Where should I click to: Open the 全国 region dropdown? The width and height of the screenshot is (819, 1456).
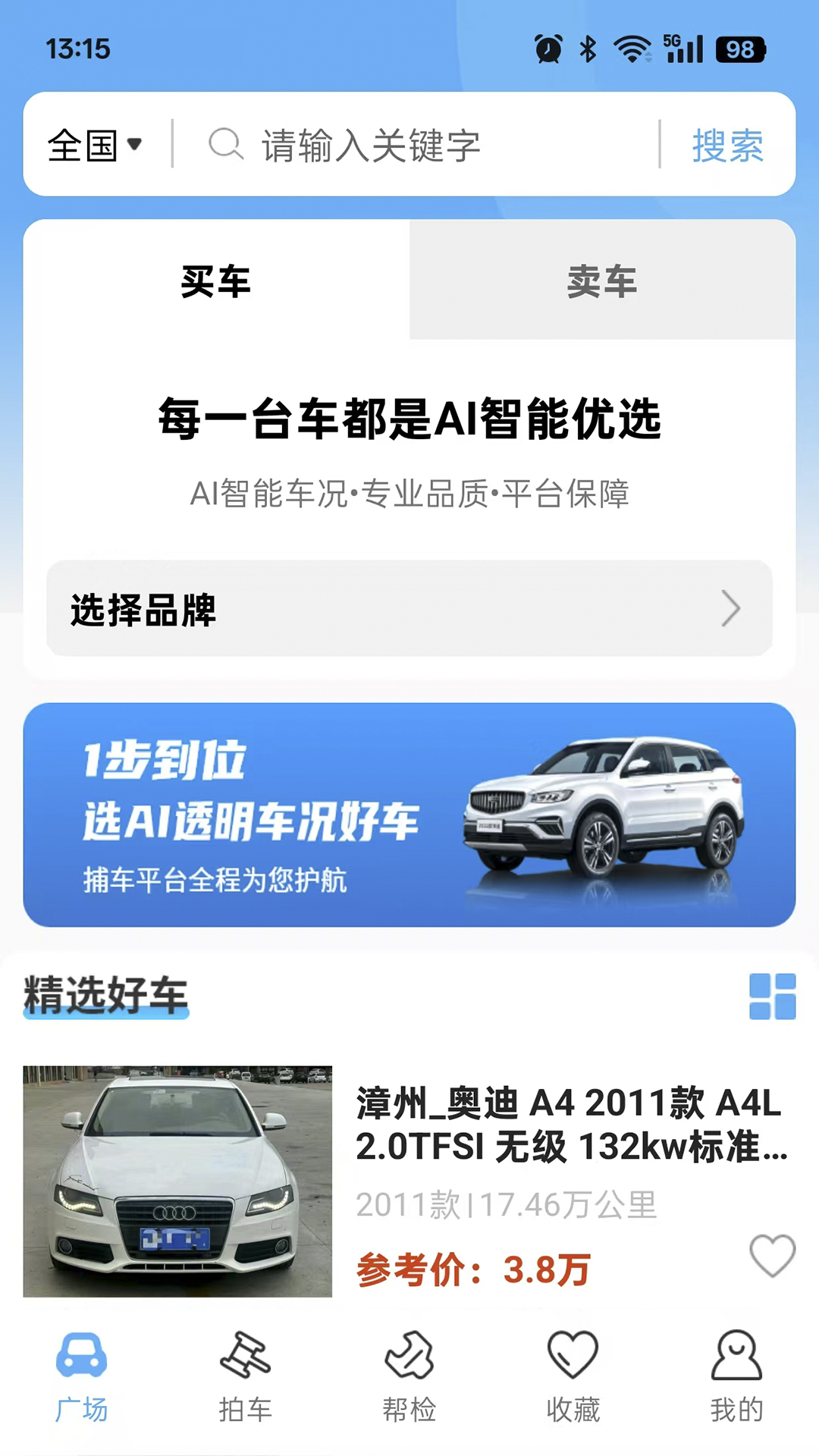(95, 145)
